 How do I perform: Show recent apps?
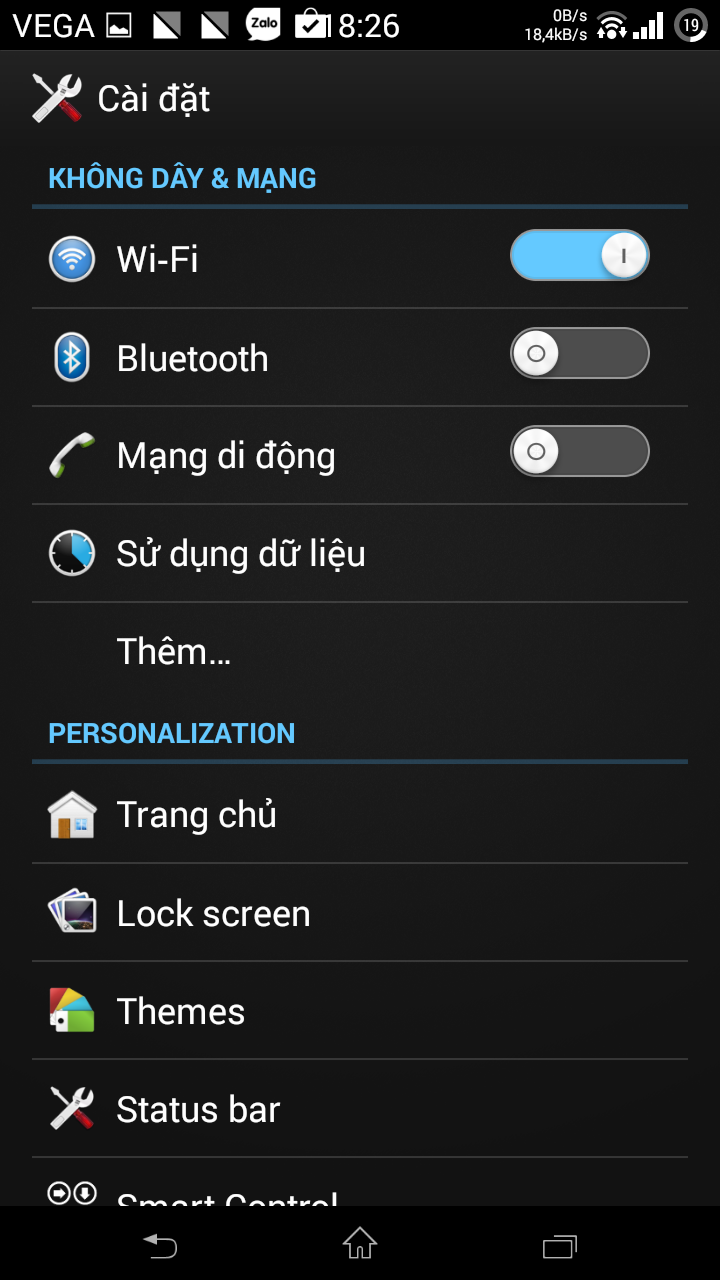(559, 1245)
